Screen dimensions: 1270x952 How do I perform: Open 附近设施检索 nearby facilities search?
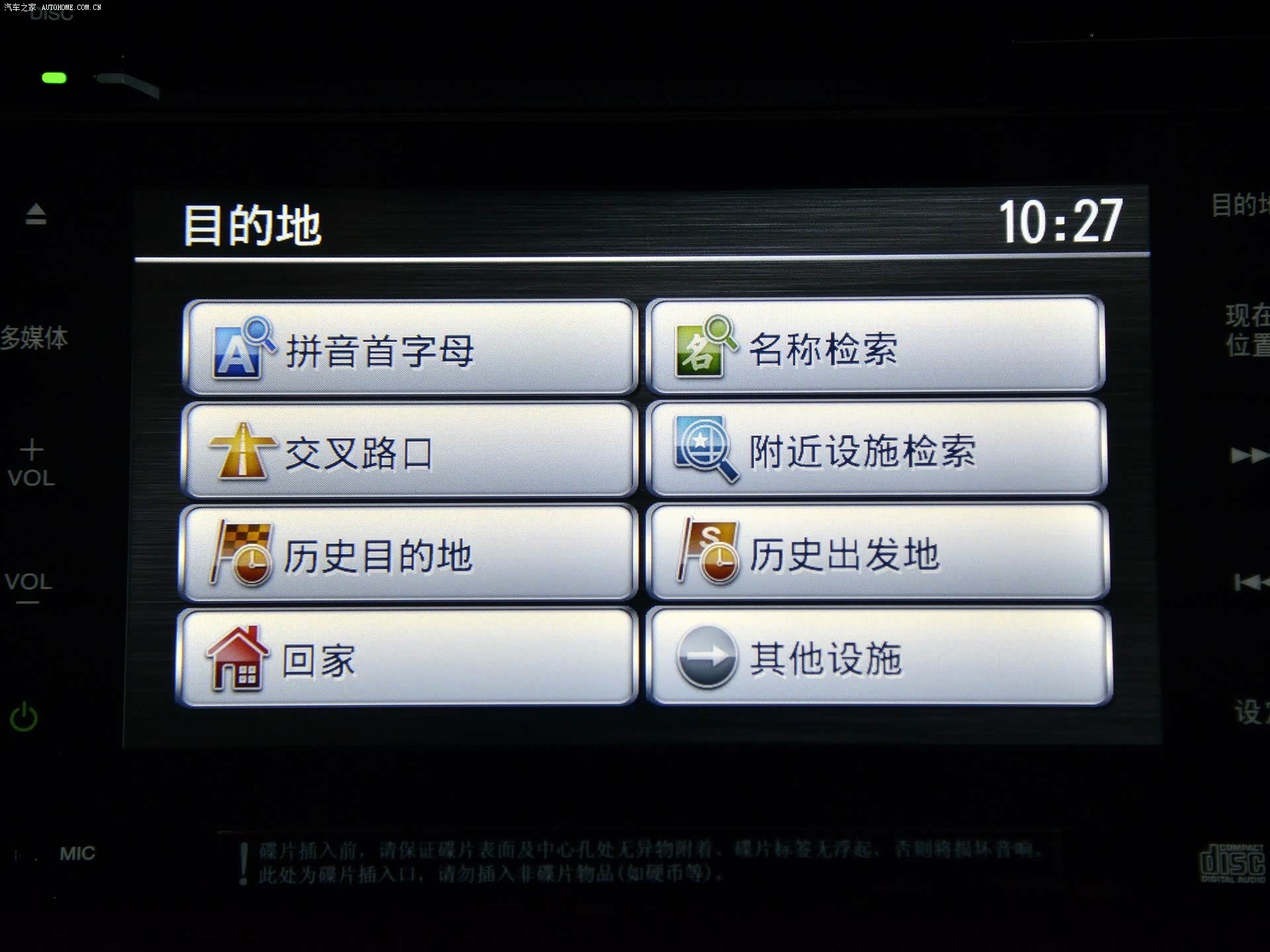point(876,450)
